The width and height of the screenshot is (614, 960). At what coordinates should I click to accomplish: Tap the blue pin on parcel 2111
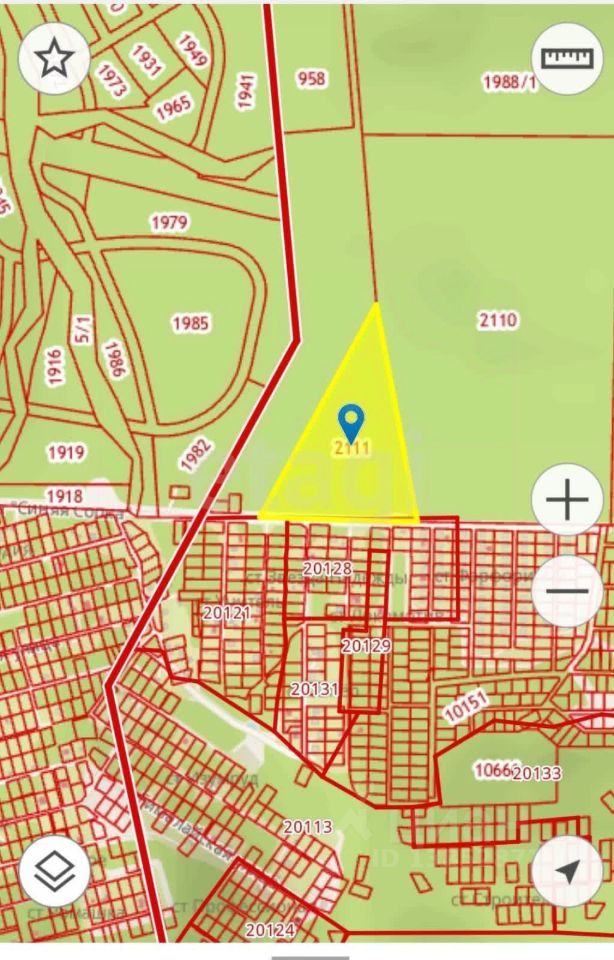[350, 422]
